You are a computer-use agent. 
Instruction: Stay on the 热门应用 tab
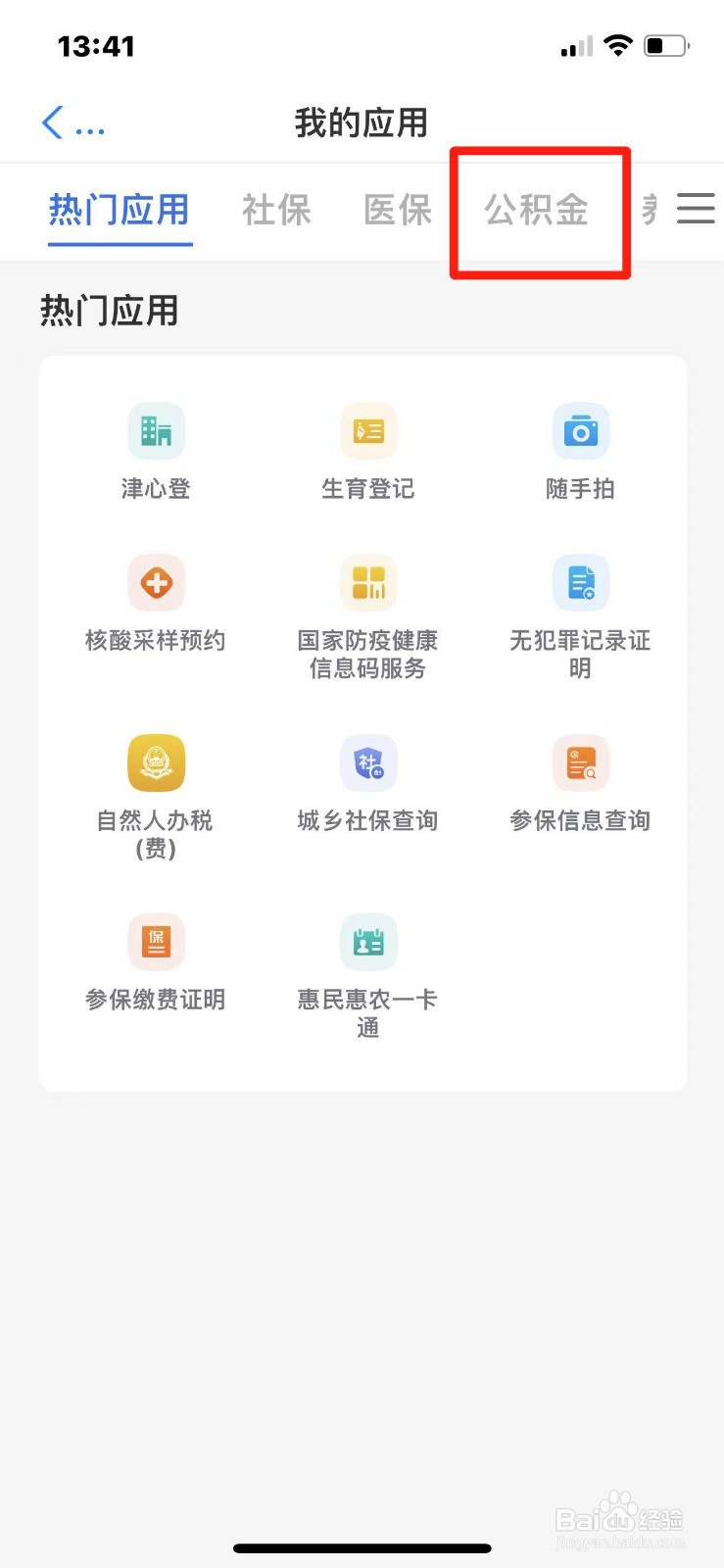pyautogui.click(x=118, y=210)
